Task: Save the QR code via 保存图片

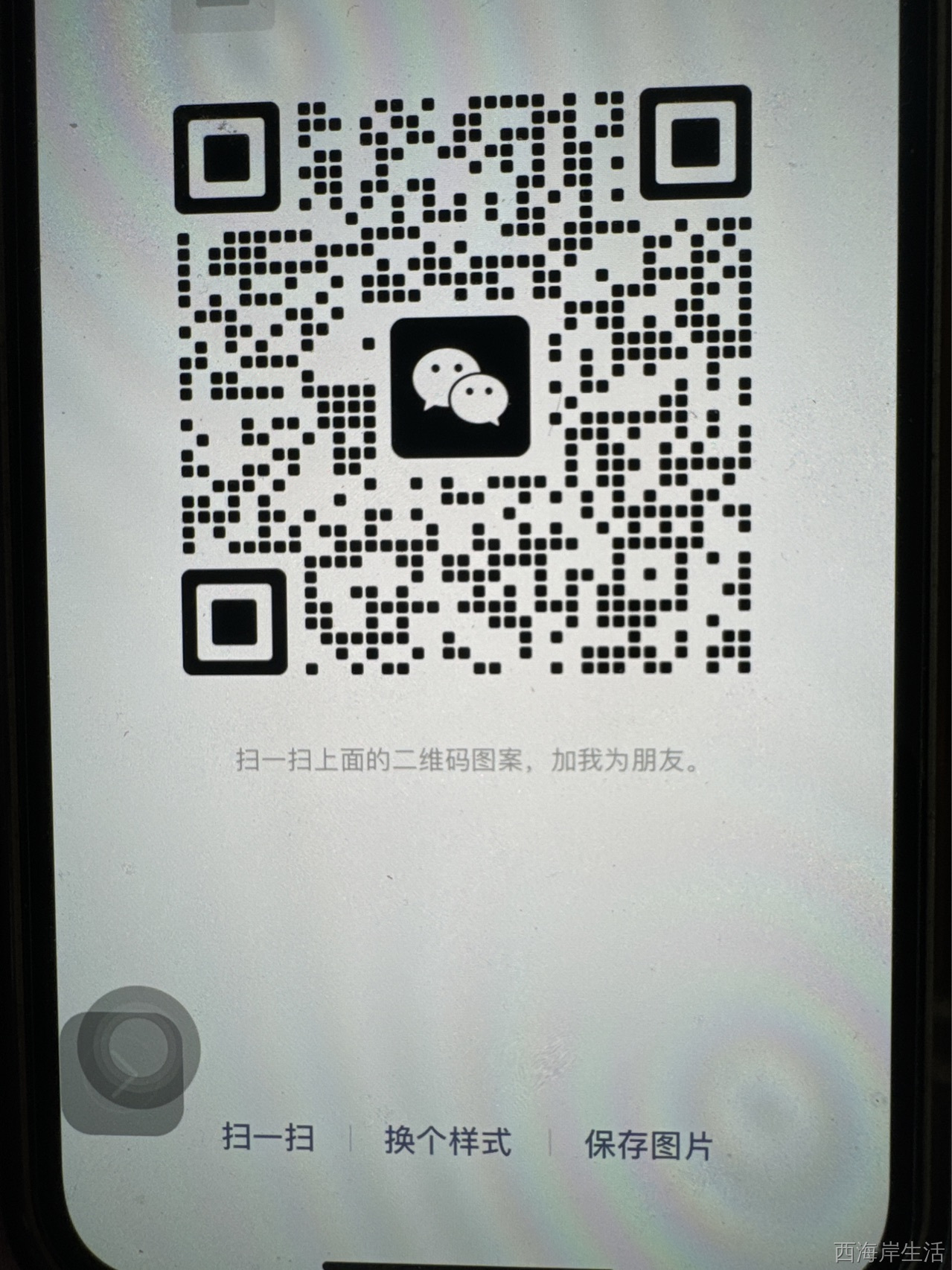Action: tap(648, 1144)
